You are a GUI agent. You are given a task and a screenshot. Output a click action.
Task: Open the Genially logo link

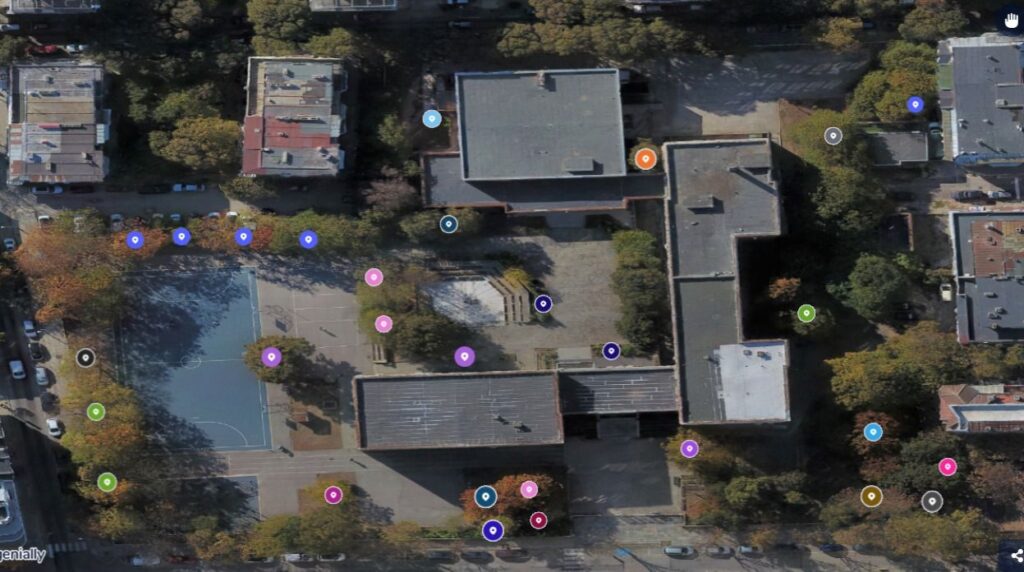(23, 555)
